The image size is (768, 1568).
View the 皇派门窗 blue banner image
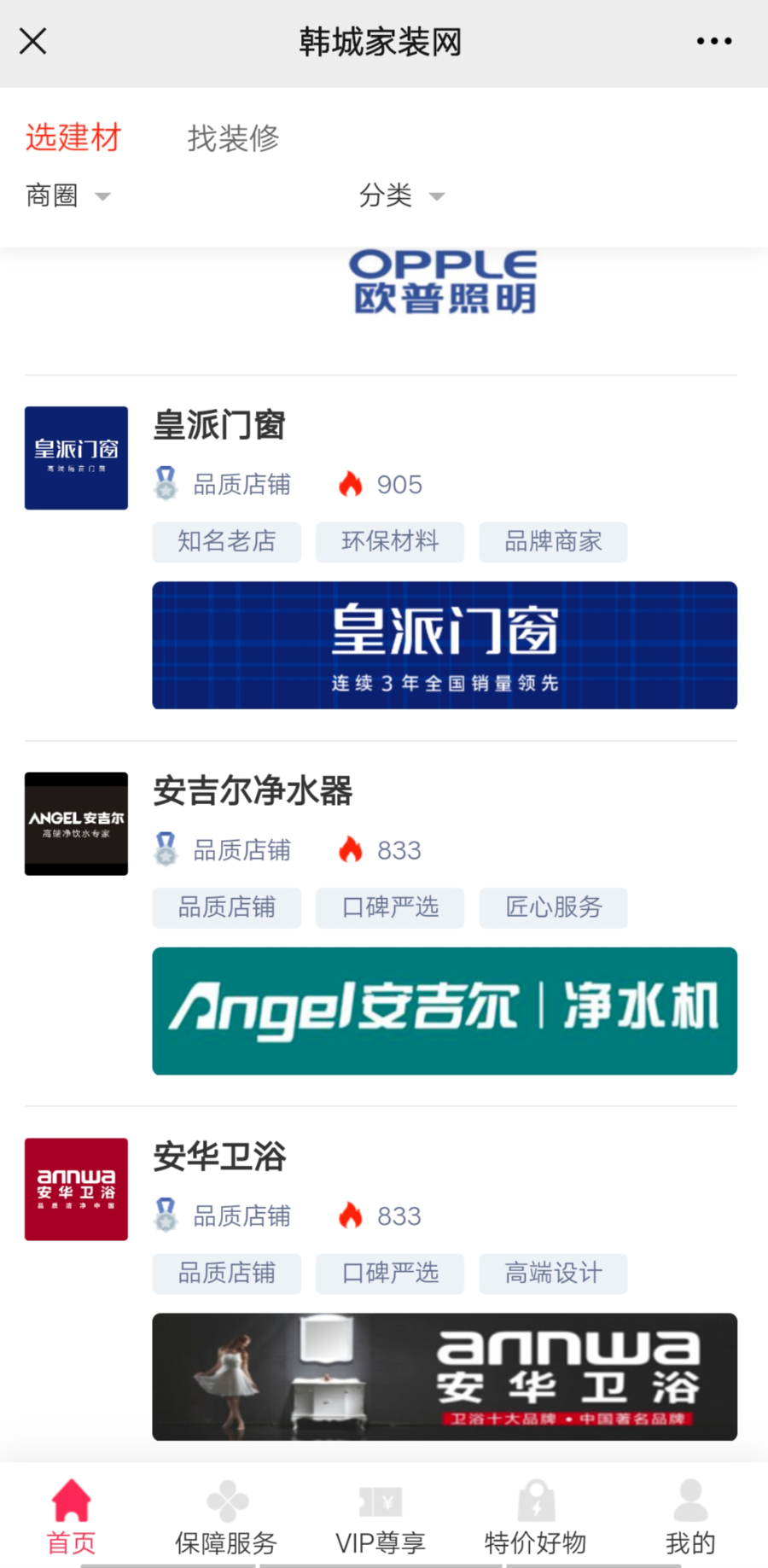[444, 645]
